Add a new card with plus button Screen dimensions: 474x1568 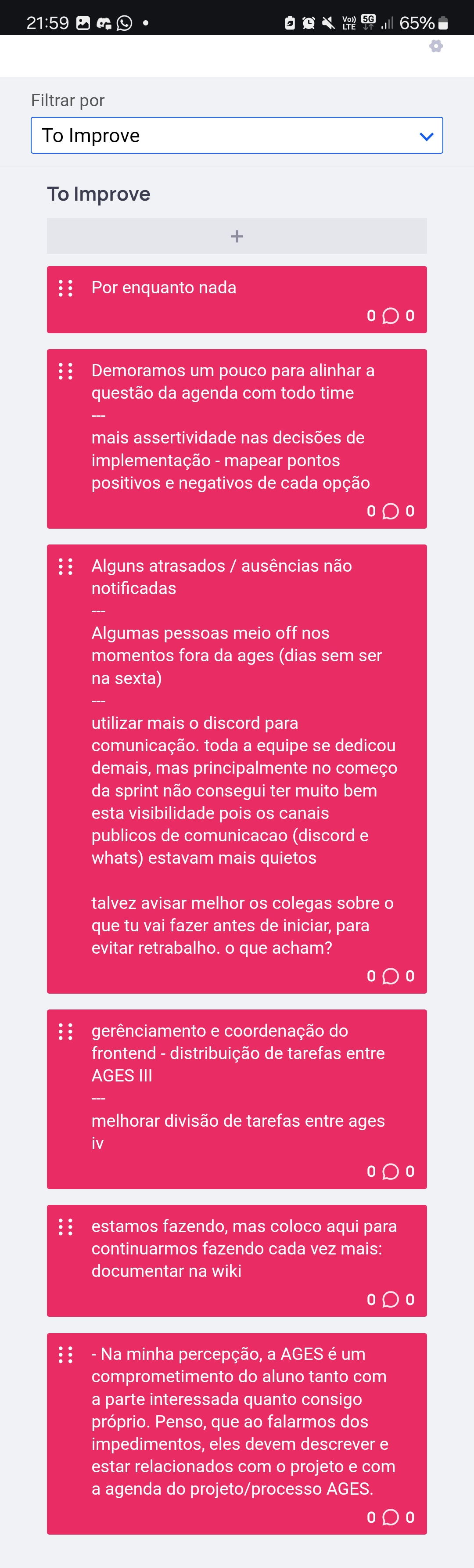point(237,236)
